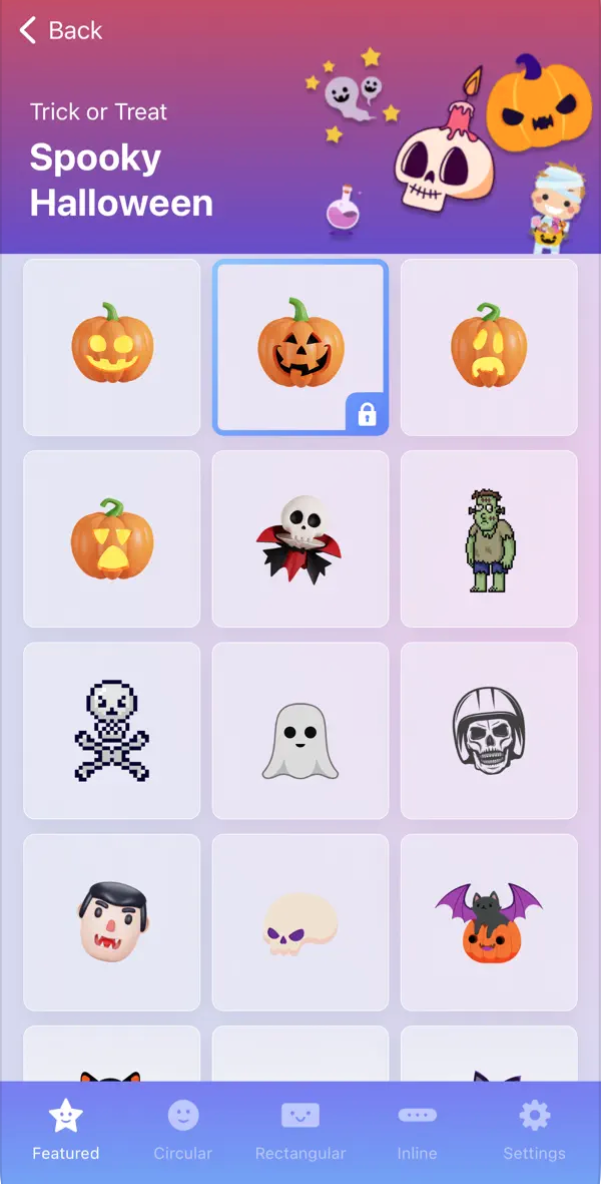Select the skull with vampire cape
The width and height of the screenshot is (602, 1184).
click(x=300, y=539)
